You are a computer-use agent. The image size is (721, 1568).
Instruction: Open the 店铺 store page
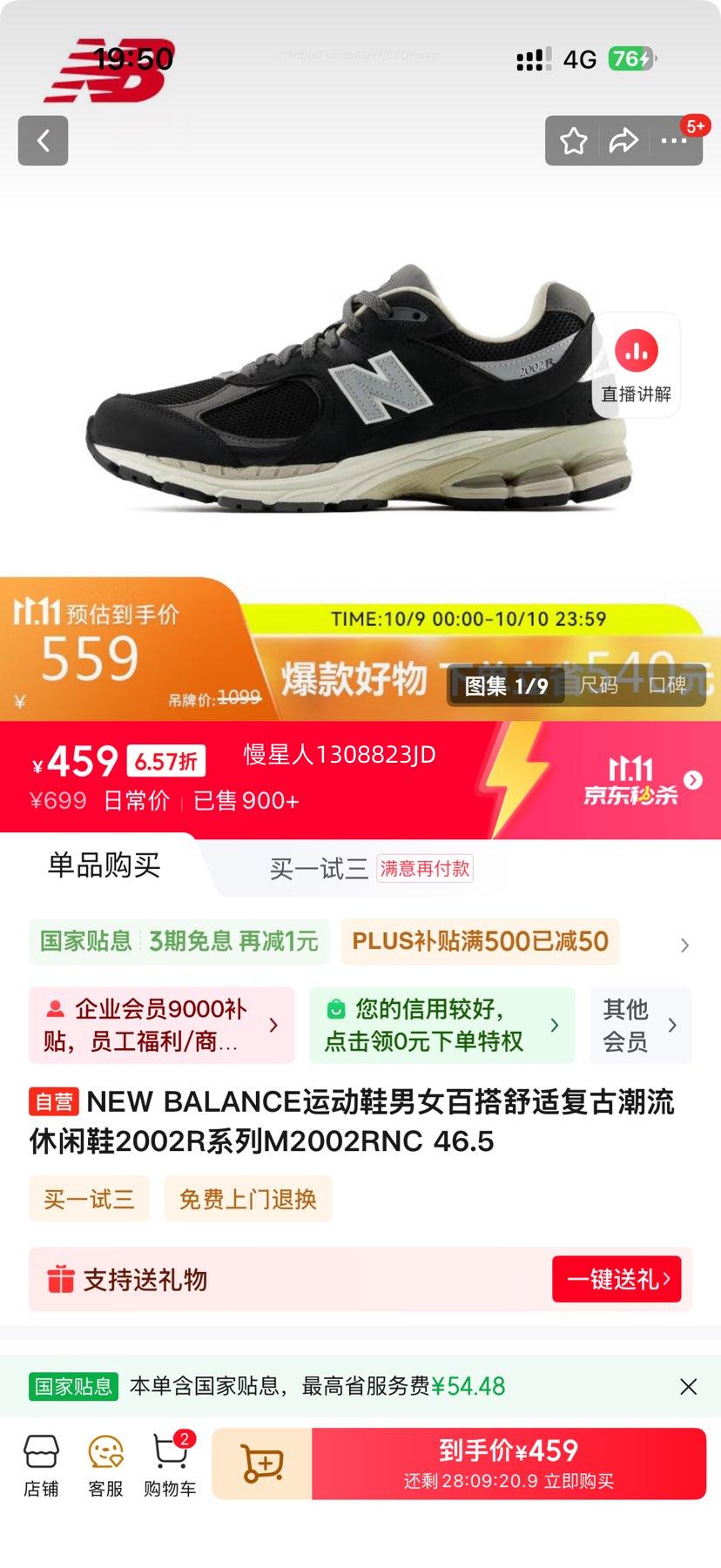click(x=41, y=1466)
